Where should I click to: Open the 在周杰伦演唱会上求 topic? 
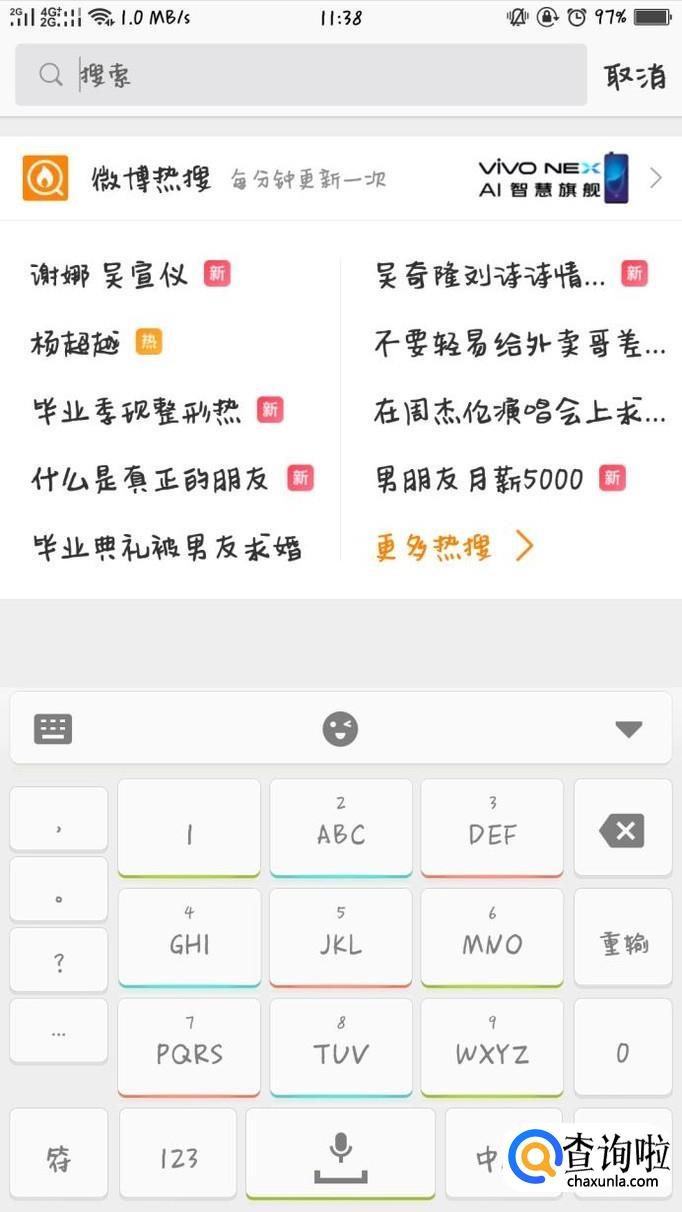point(519,411)
